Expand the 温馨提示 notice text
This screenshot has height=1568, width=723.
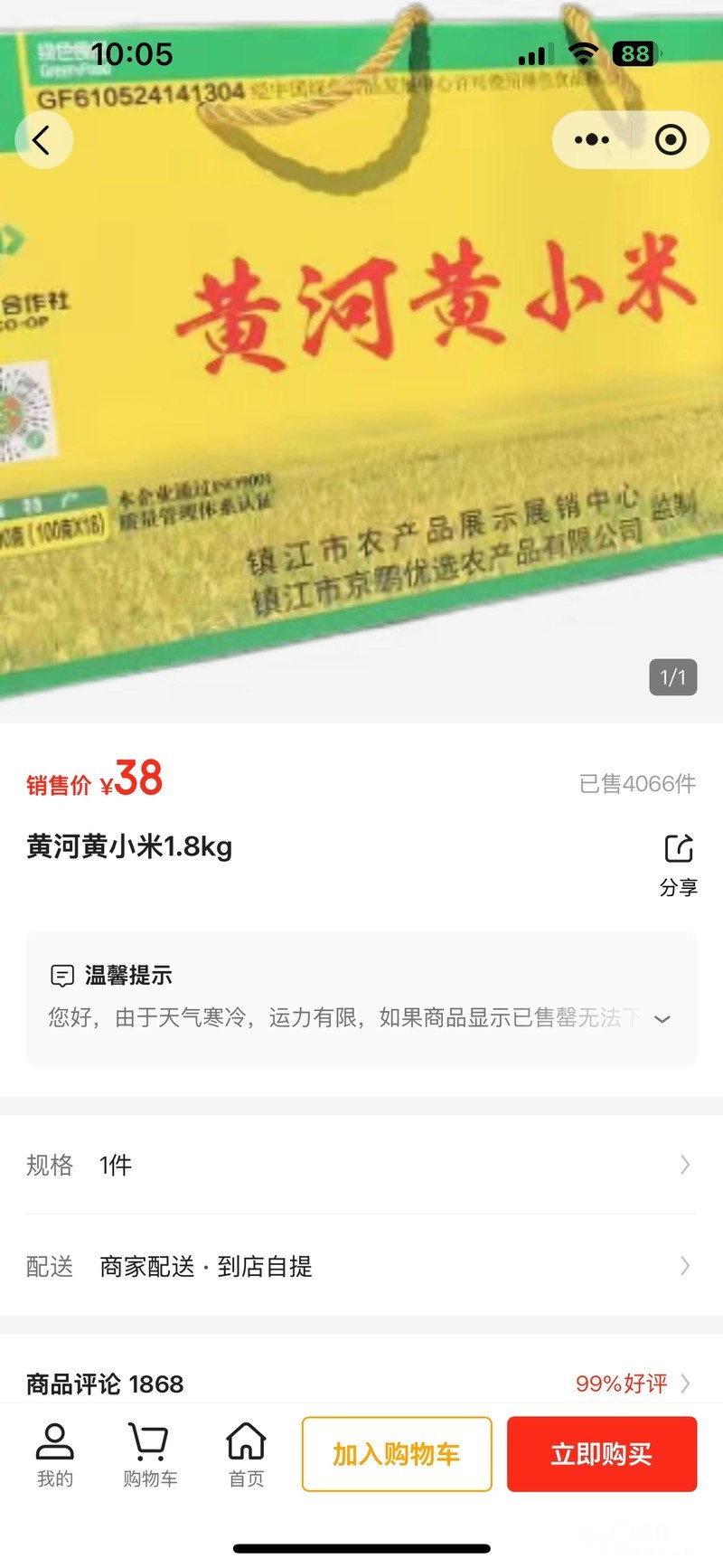[x=662, y=1019]
